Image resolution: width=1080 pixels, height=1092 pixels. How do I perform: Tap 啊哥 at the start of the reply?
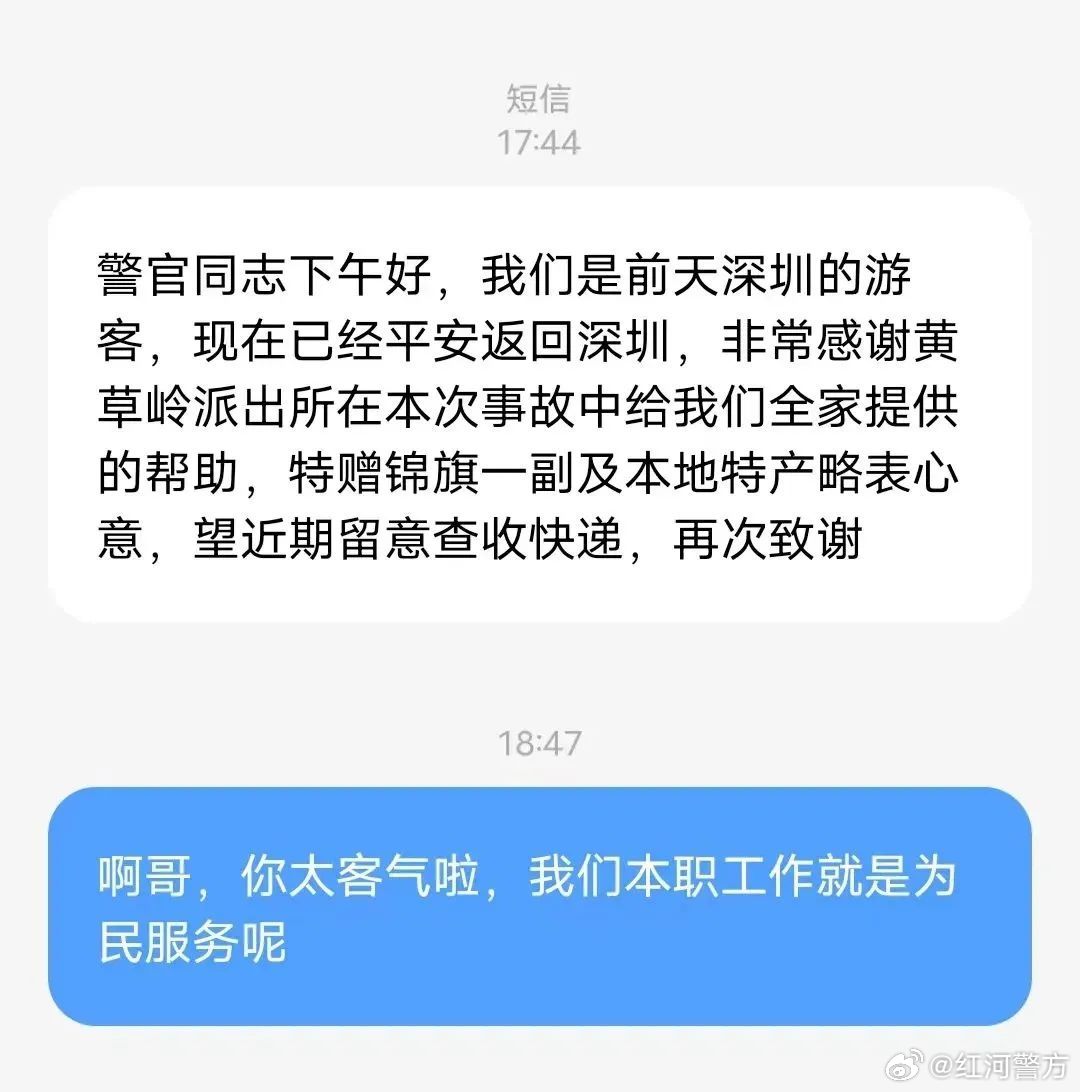click(x=140, y=875)
